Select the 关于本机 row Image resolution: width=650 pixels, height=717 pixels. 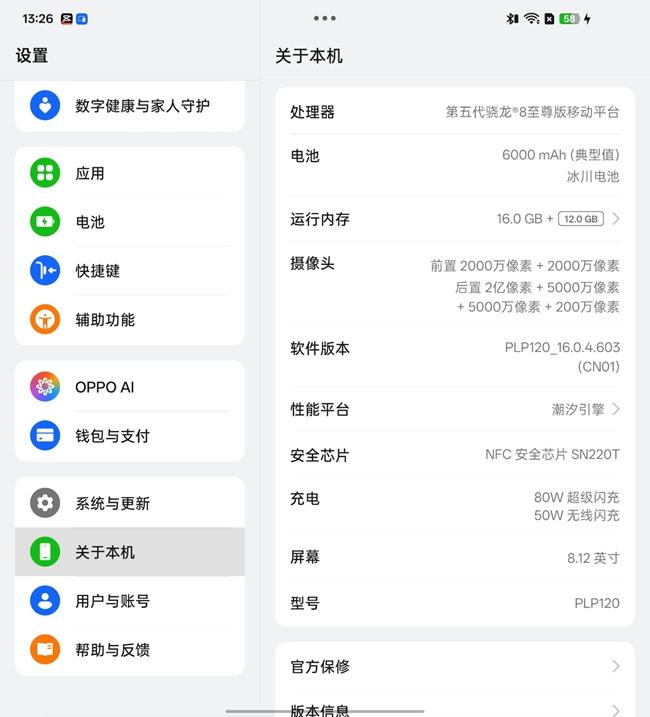[130, 552]
